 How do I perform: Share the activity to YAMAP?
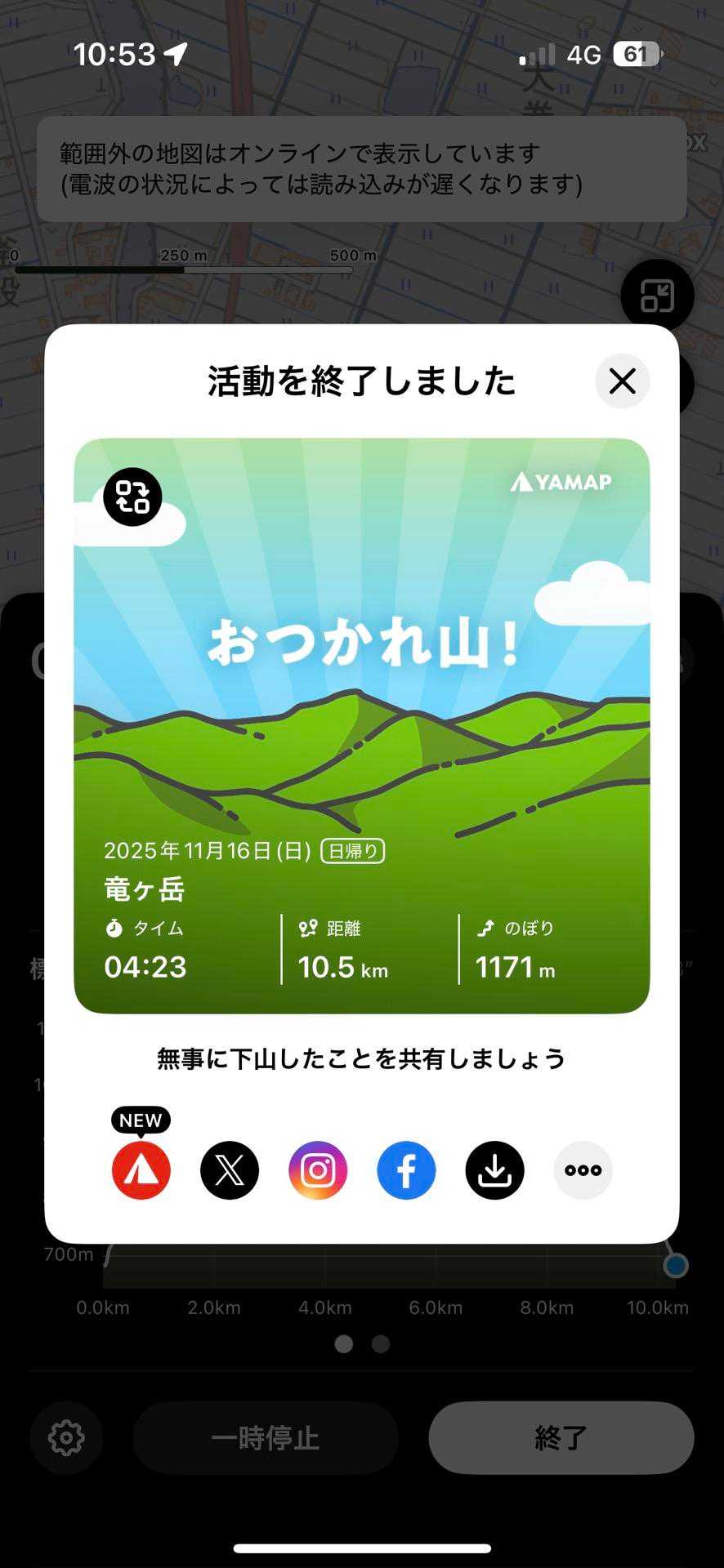point(141,1170)
